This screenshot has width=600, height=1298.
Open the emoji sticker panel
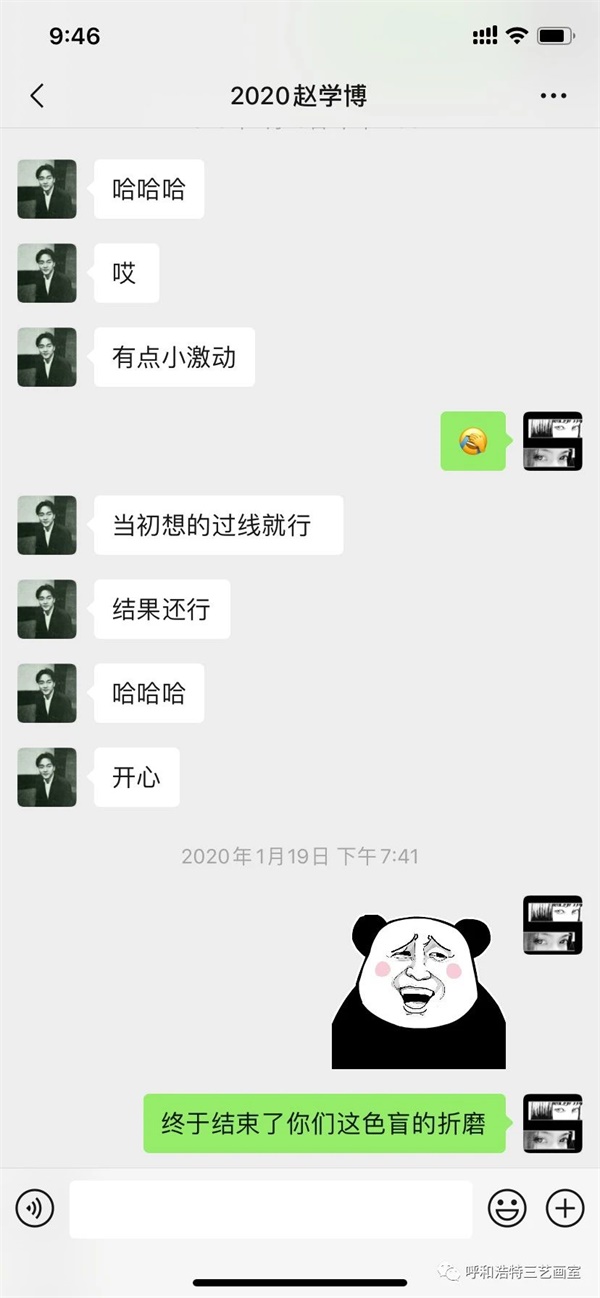pos(507,1209)
